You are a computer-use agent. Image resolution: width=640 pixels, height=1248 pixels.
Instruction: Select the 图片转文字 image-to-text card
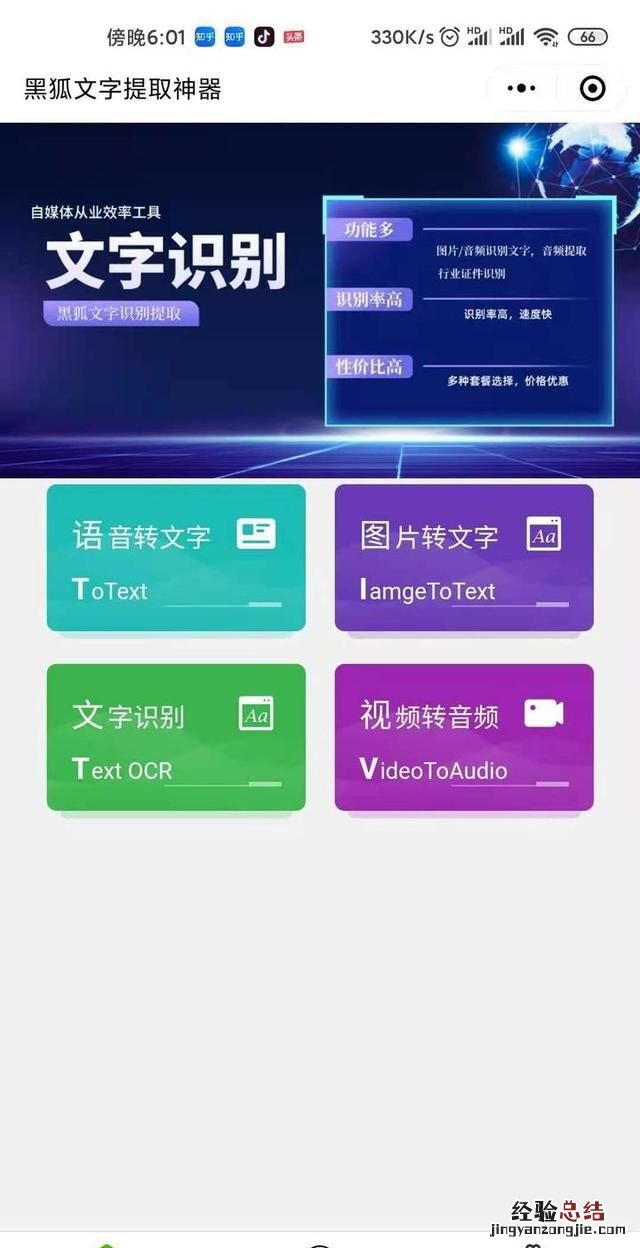pos(464,558)
